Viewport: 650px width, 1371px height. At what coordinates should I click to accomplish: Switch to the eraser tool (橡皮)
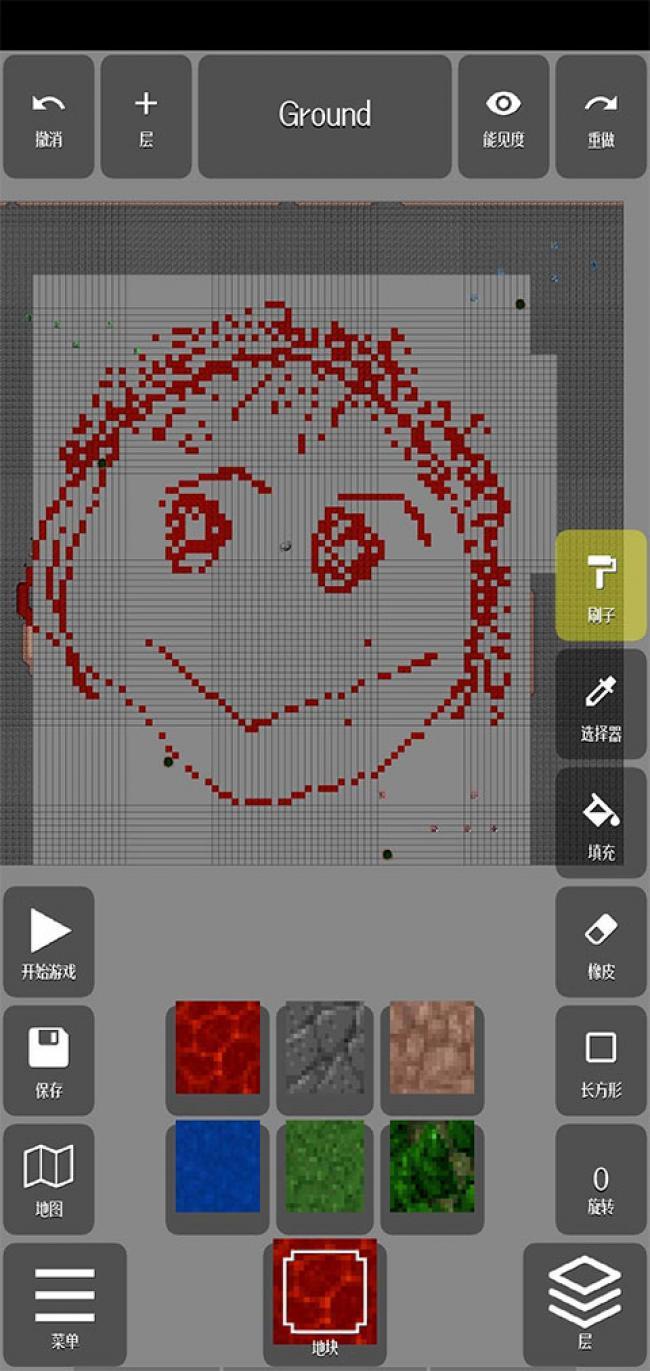pos(601,942)
